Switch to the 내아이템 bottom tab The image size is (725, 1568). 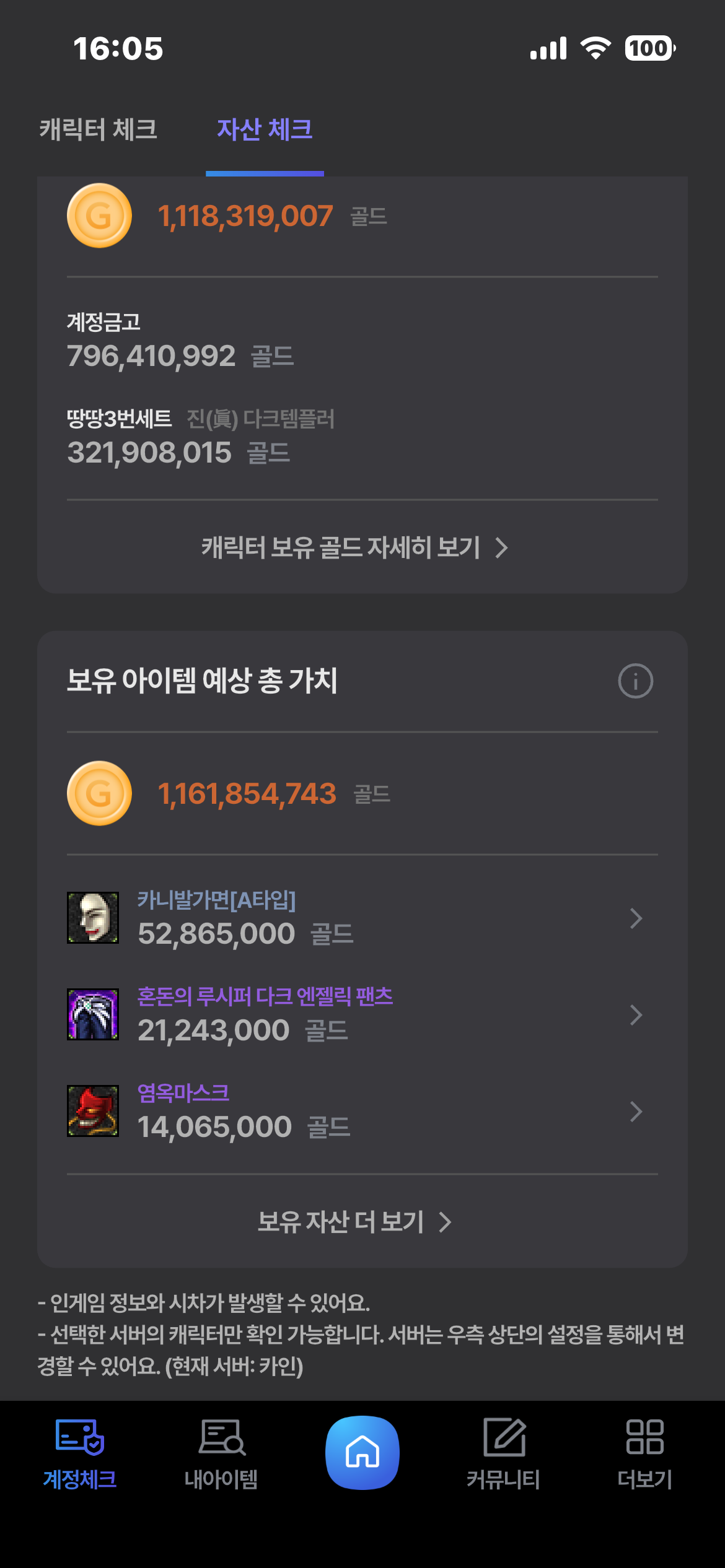pos(221,1453)
